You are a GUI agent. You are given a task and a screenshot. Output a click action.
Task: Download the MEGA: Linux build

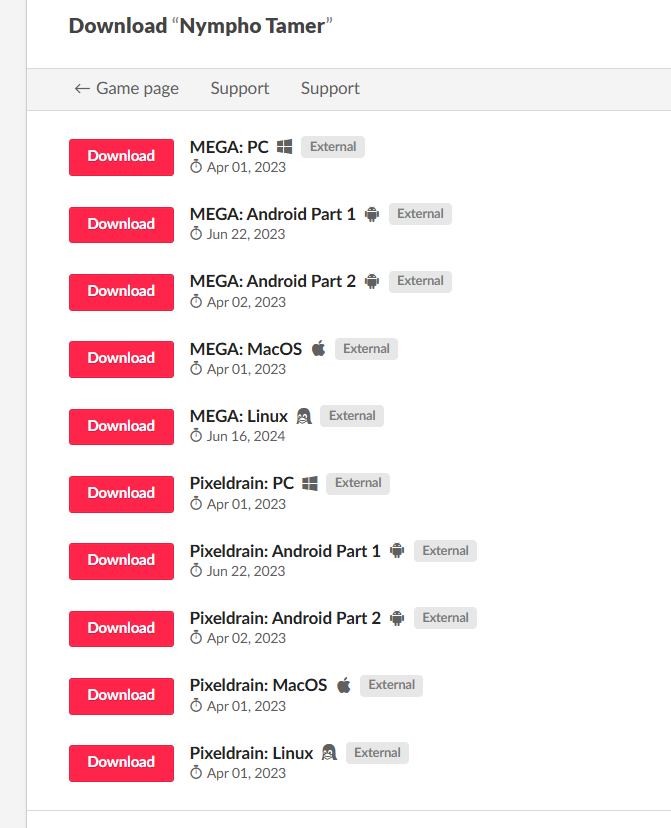[x=121, y=426]
